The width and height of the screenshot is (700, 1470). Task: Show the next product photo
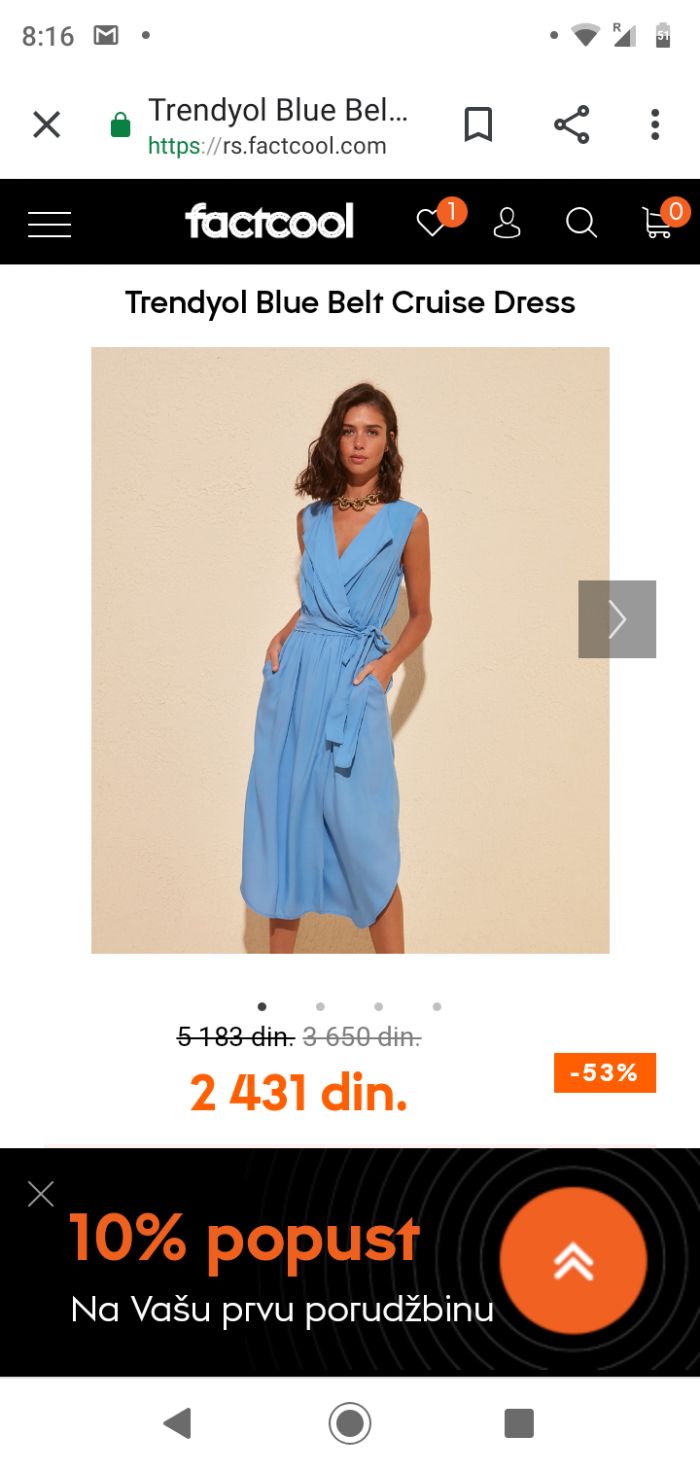tap(617, 619)
